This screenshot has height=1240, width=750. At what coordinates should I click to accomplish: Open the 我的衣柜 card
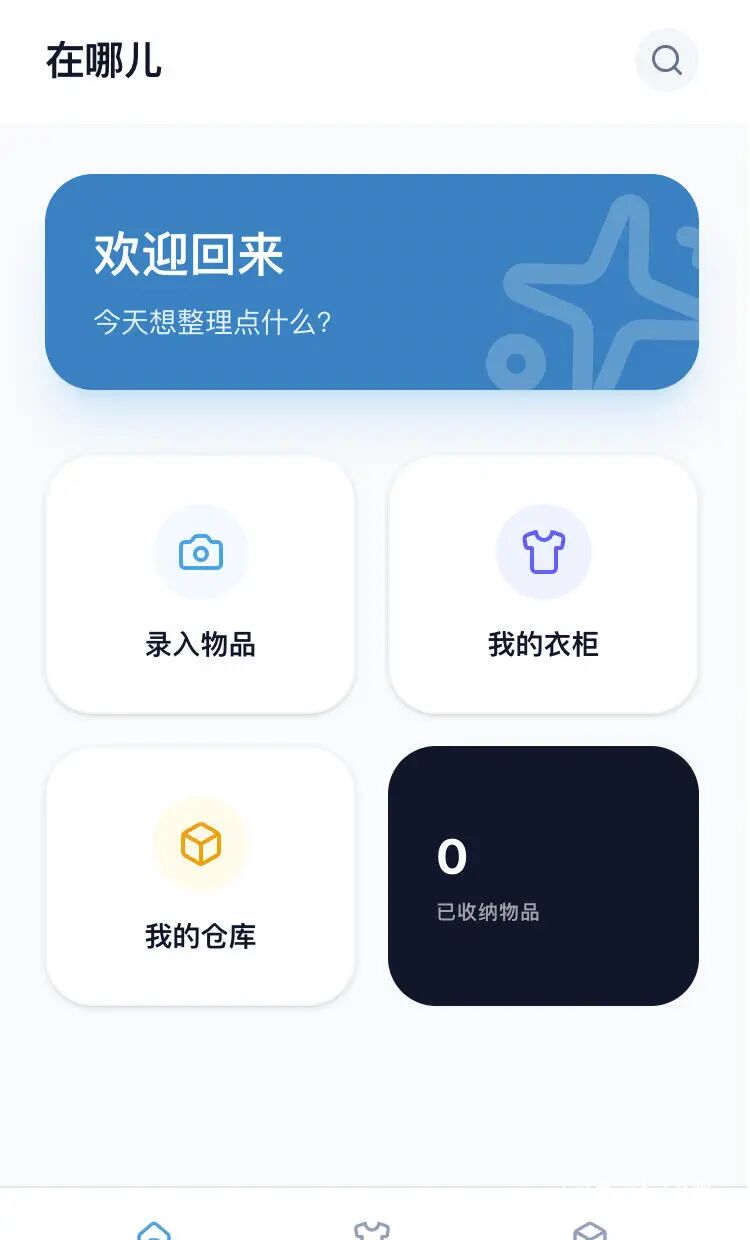543,585
